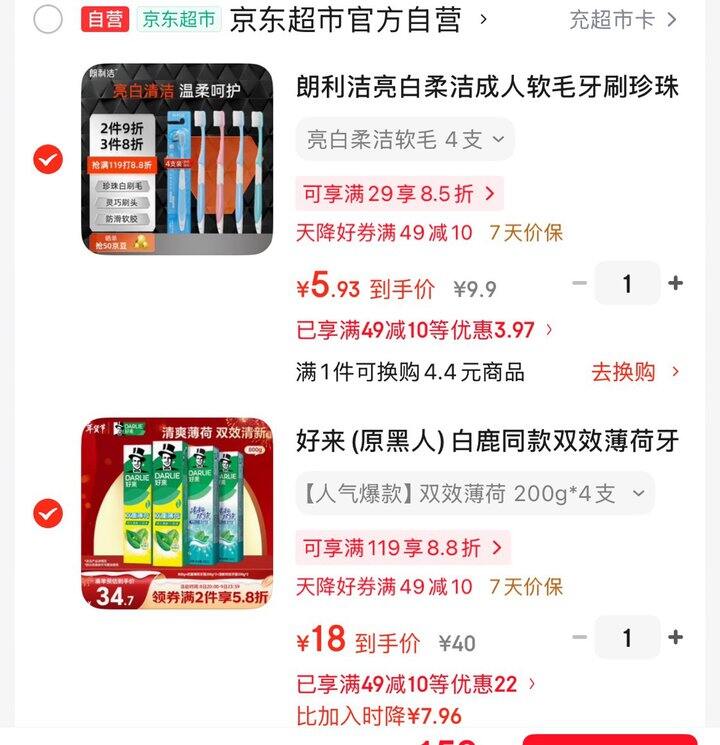Click the plus icon to increase toothbrush quantity
This screenshot has height=745, width=720.
pos(674,284)
